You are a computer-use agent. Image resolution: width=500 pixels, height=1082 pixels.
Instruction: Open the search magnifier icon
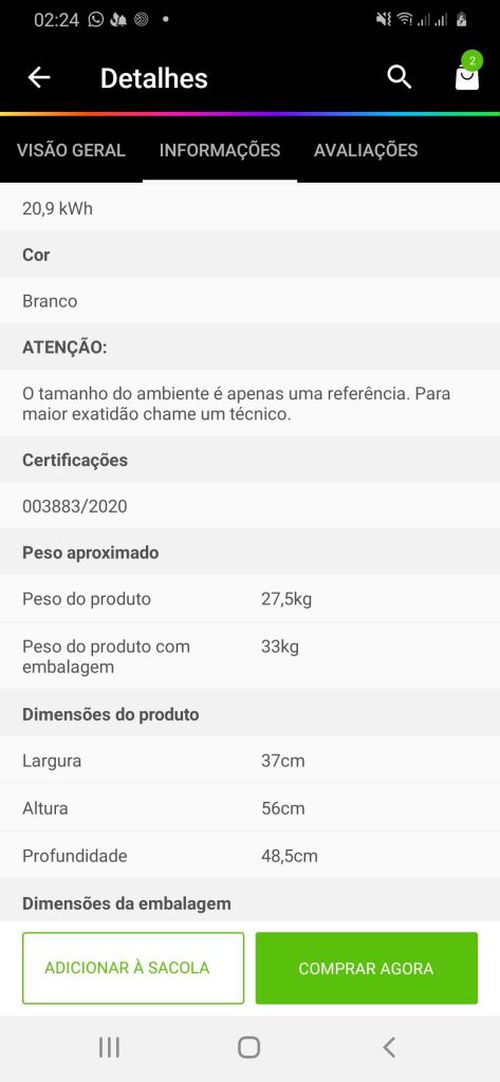click(399, 77)
